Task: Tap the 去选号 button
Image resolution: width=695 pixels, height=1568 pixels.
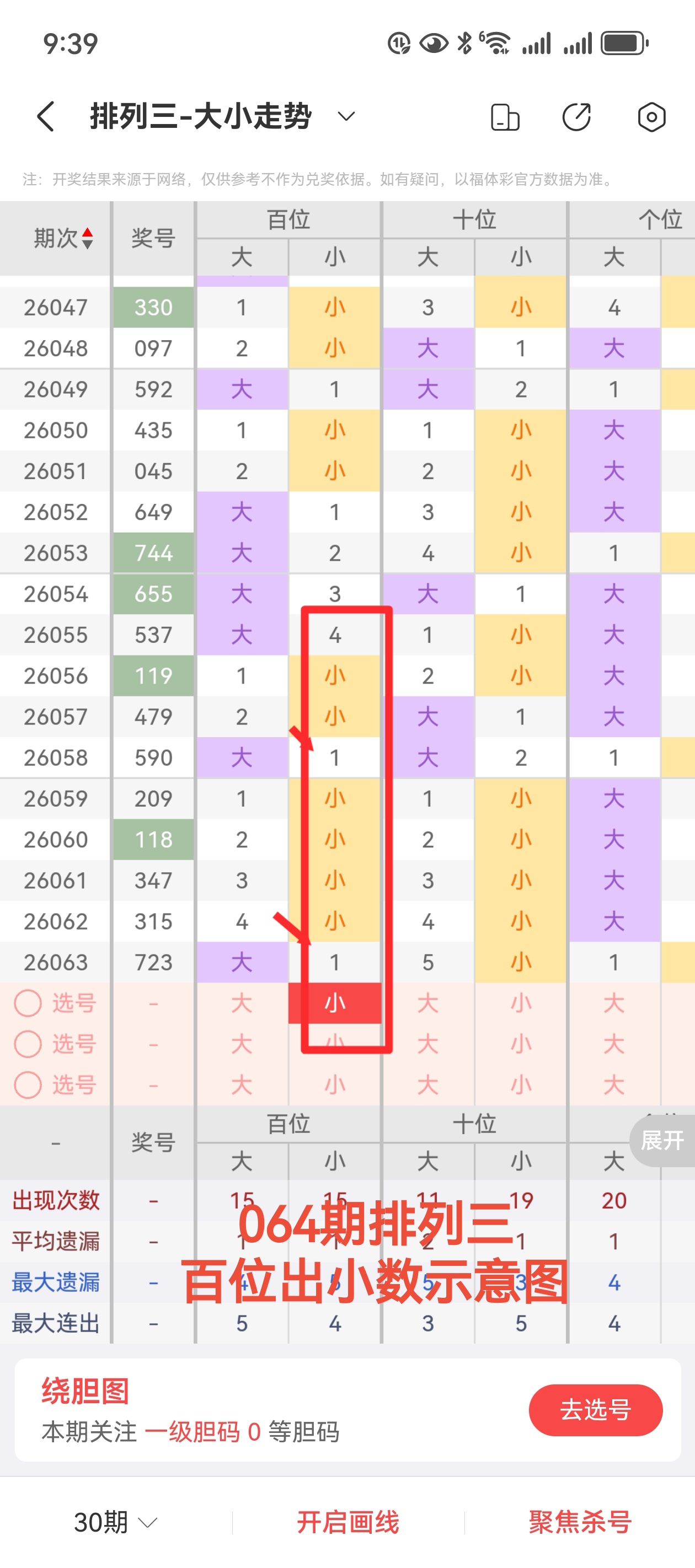Action: pyautogui.click(x=595, y=1410)
